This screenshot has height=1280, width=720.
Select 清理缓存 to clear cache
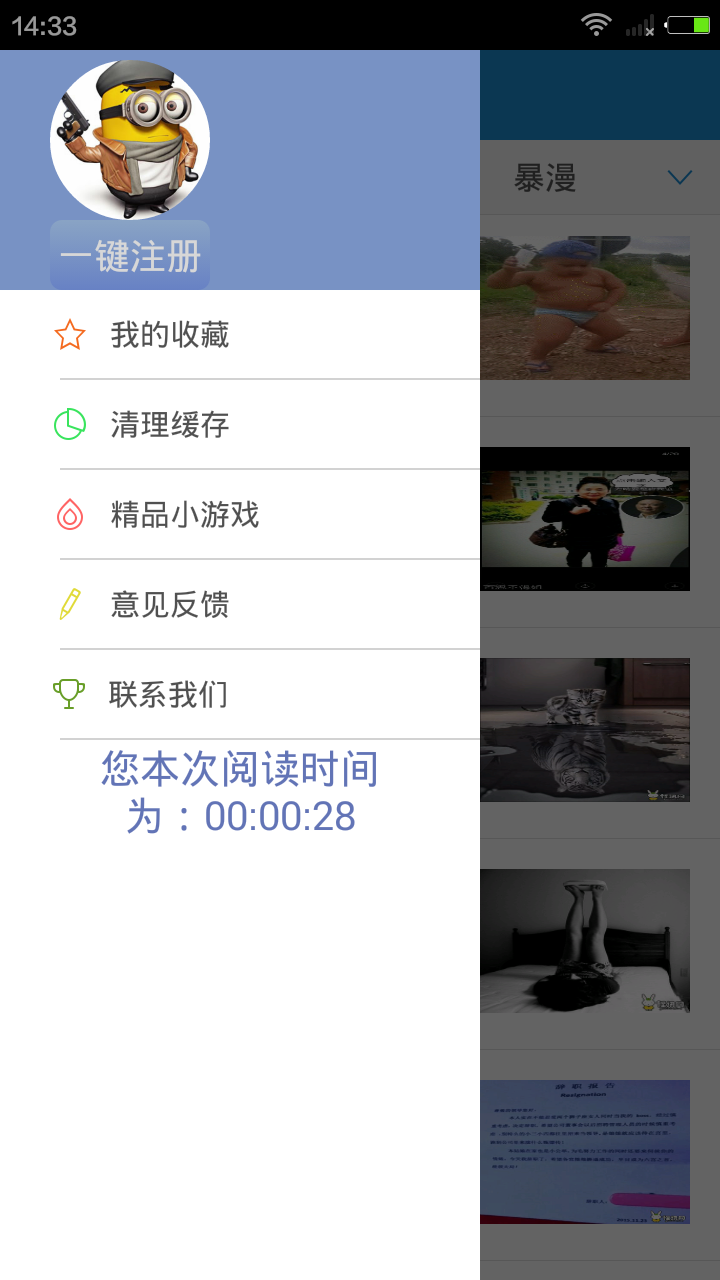click(x=170, y=425)
